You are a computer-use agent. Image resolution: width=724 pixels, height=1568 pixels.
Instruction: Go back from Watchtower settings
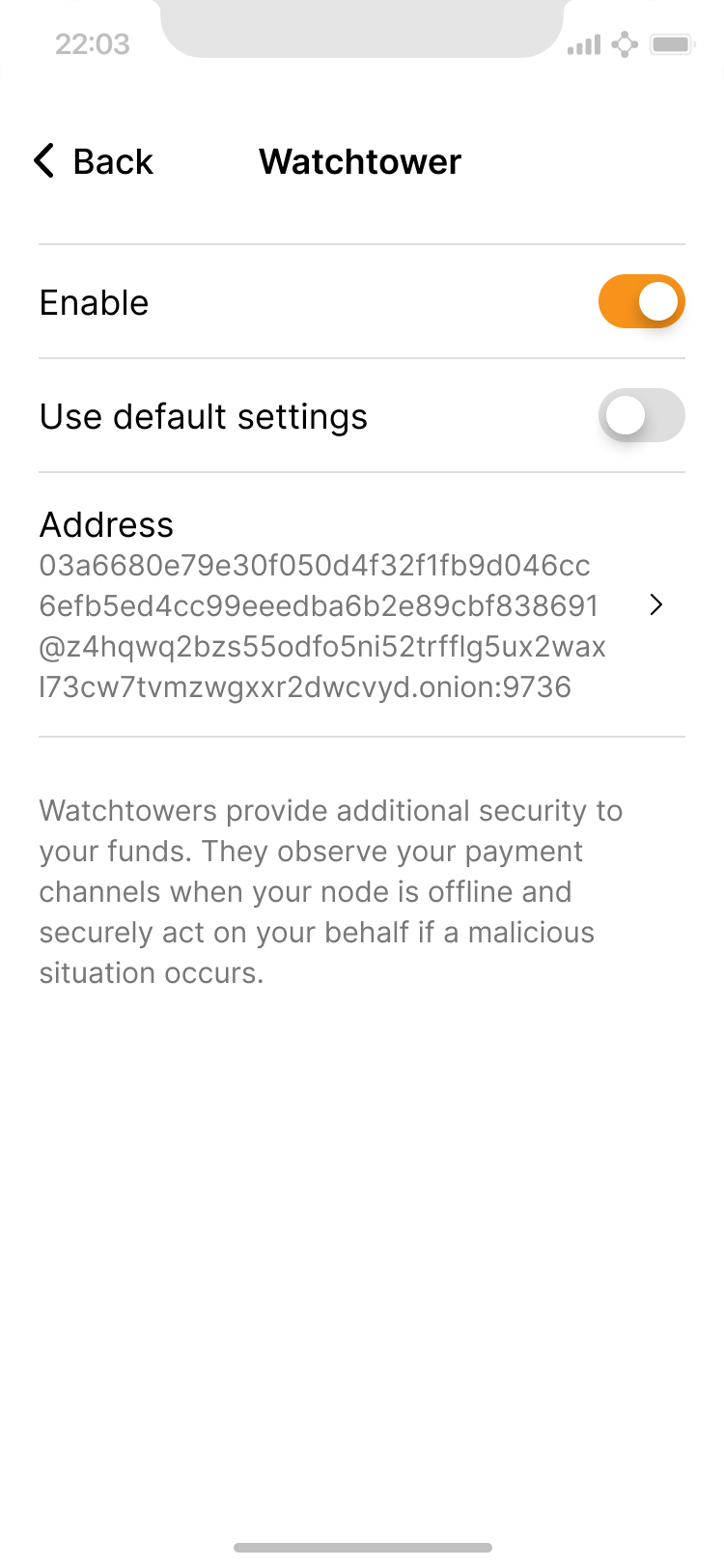(x=94, y=161)
